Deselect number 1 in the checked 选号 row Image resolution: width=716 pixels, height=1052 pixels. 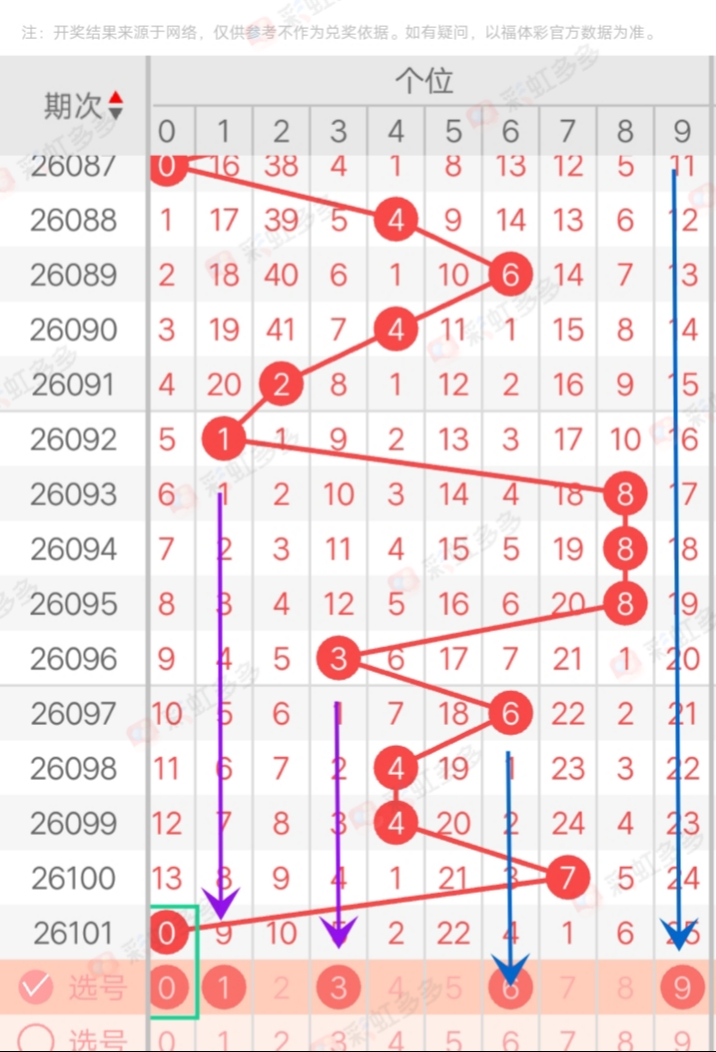tap(224, 988)
